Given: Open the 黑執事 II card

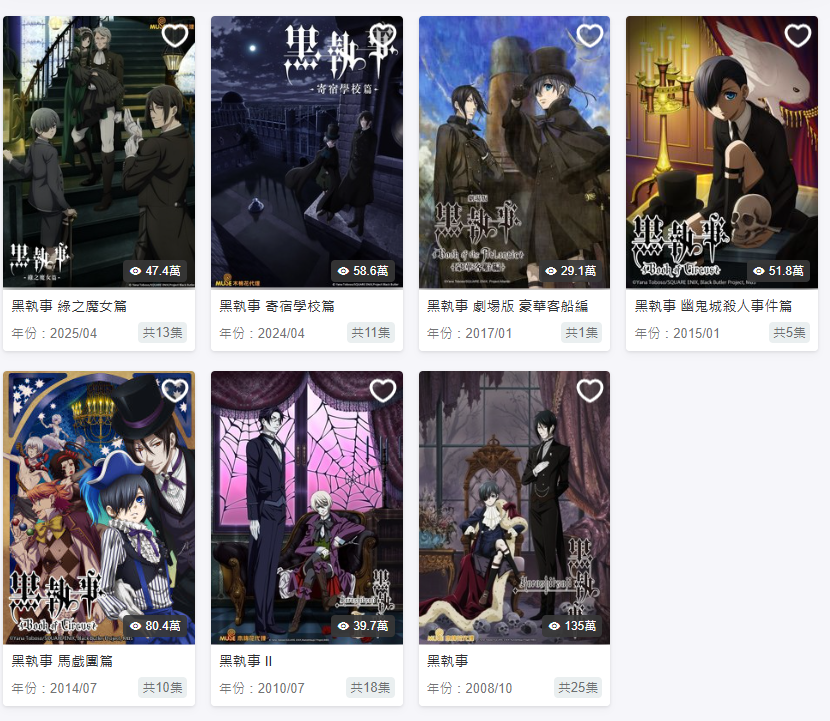Looking at the screenshot, I should [306, 505].
